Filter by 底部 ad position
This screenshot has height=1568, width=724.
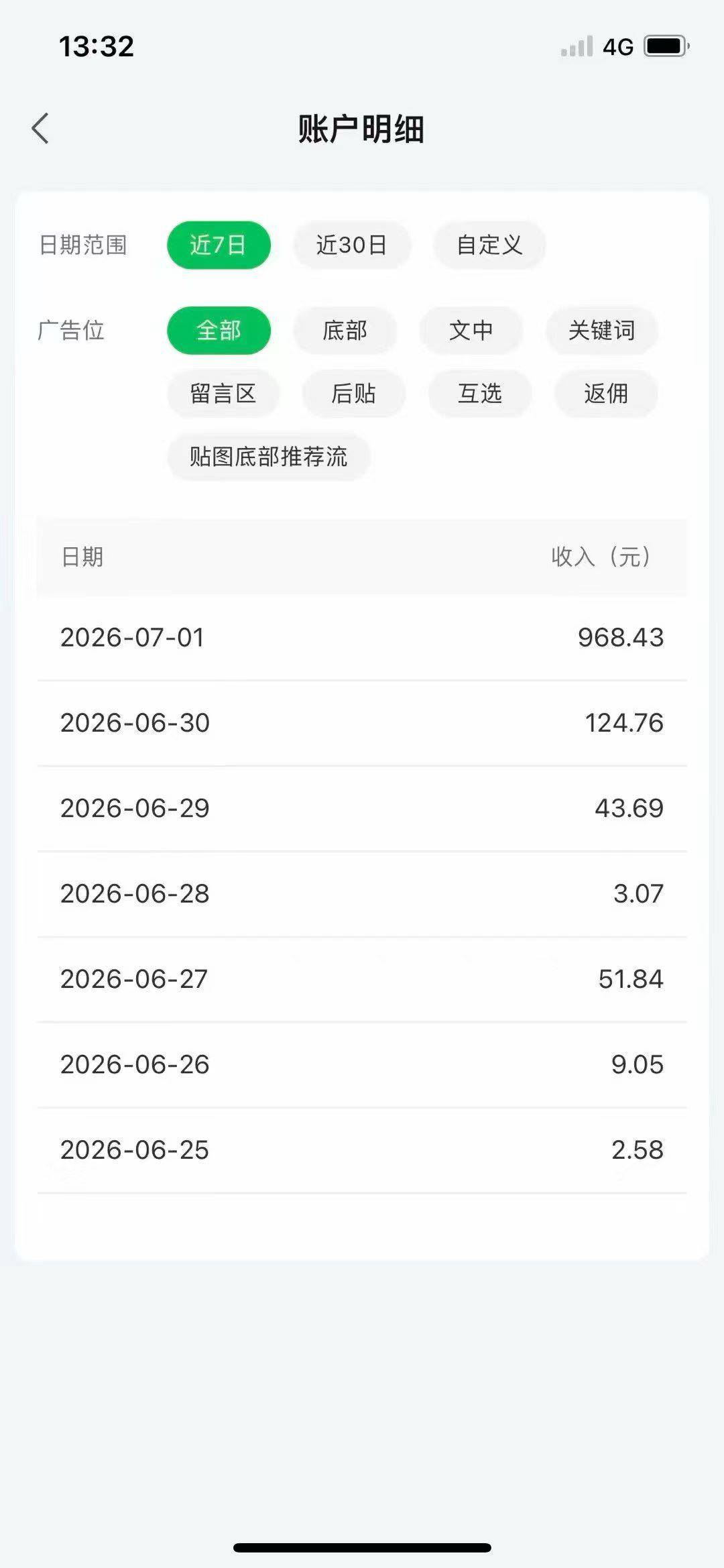(345, 330)
